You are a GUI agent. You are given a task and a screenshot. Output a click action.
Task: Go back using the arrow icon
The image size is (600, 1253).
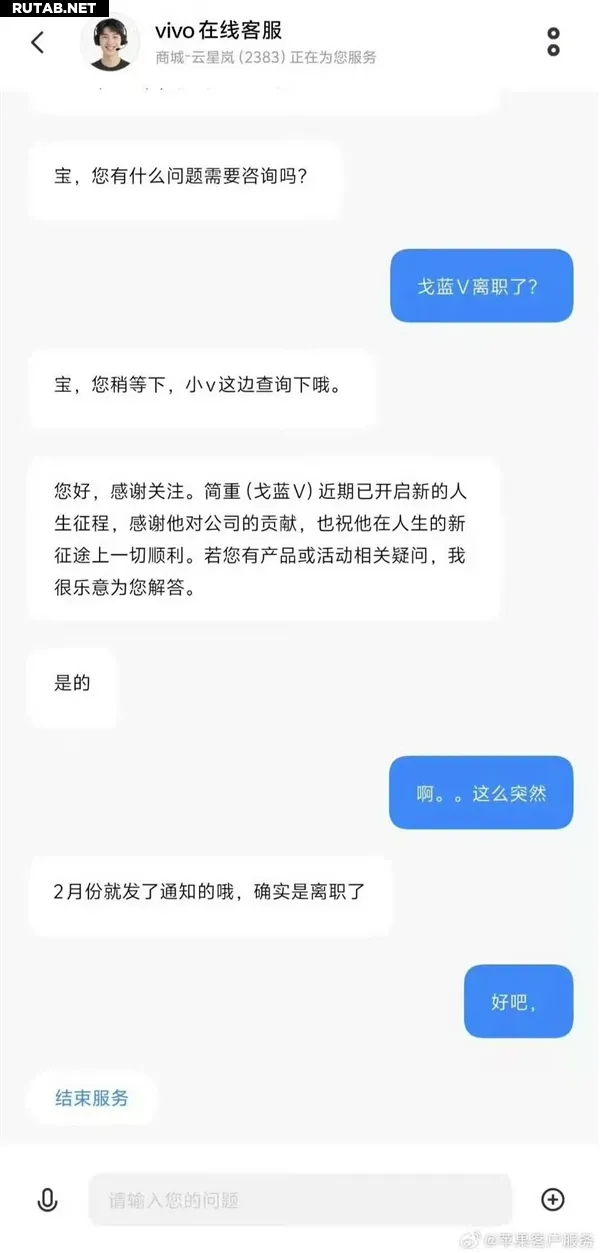point(38,43)
